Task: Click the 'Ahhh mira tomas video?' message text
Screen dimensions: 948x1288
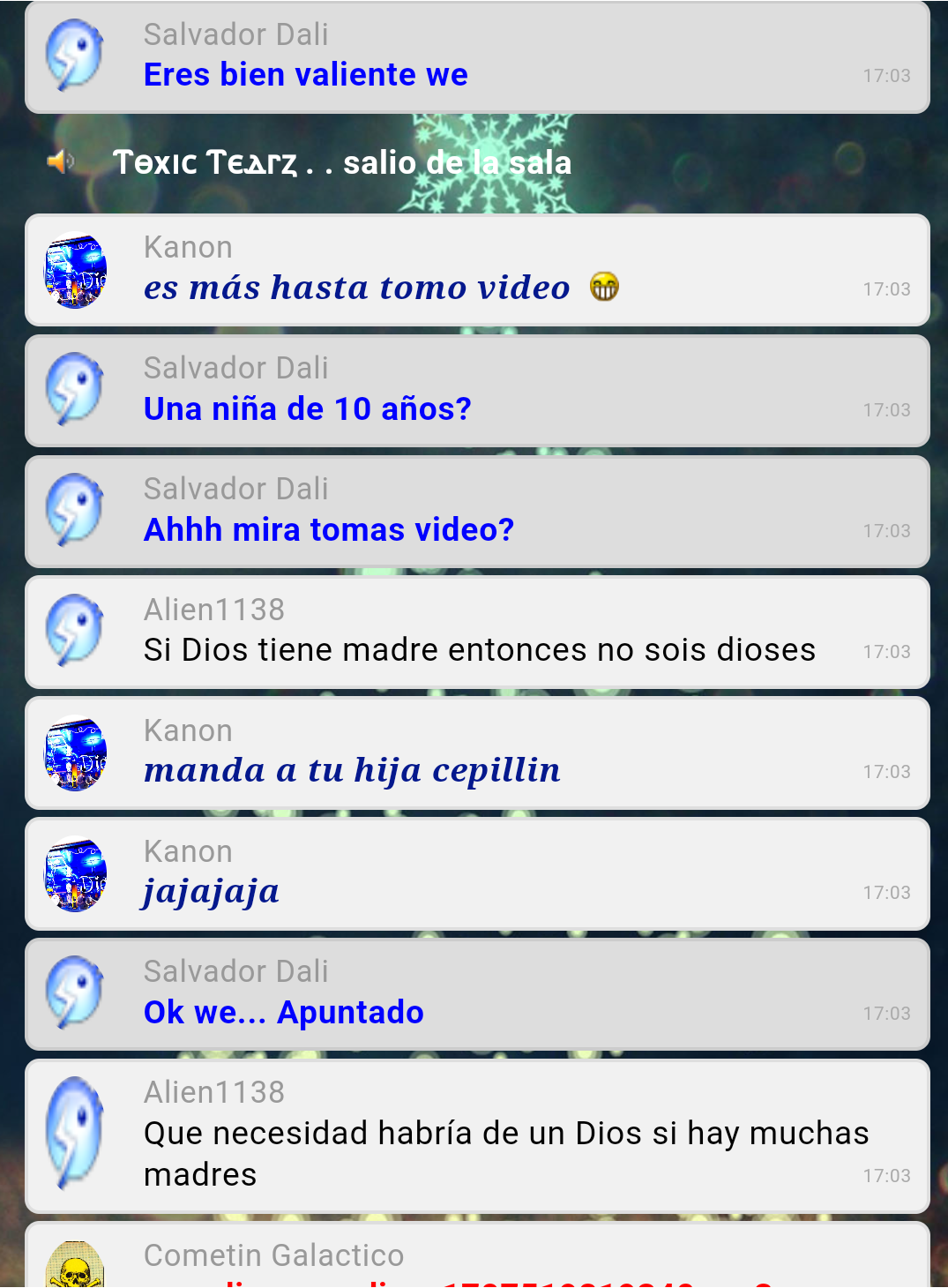Action: click(328, 529)
